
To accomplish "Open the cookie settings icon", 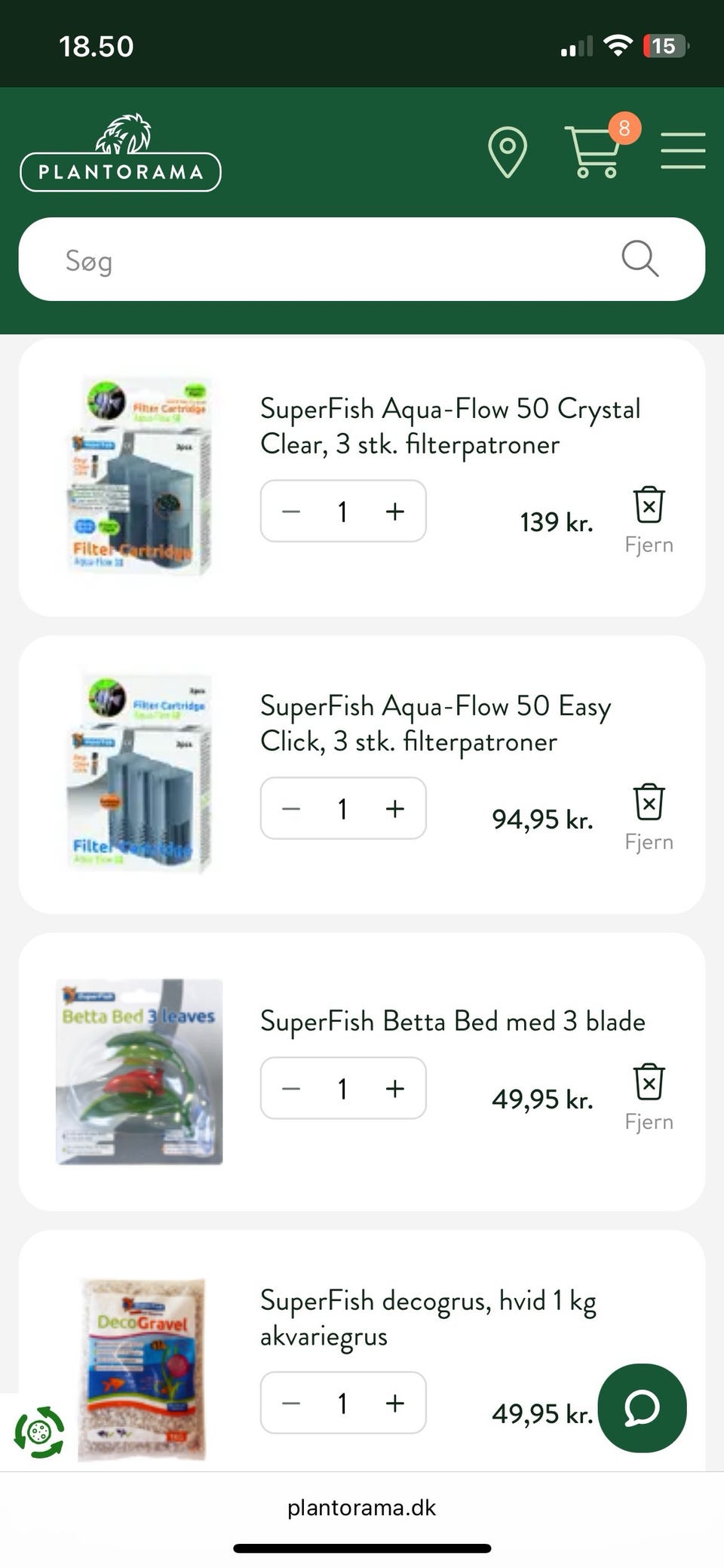I will point(39,1431).
